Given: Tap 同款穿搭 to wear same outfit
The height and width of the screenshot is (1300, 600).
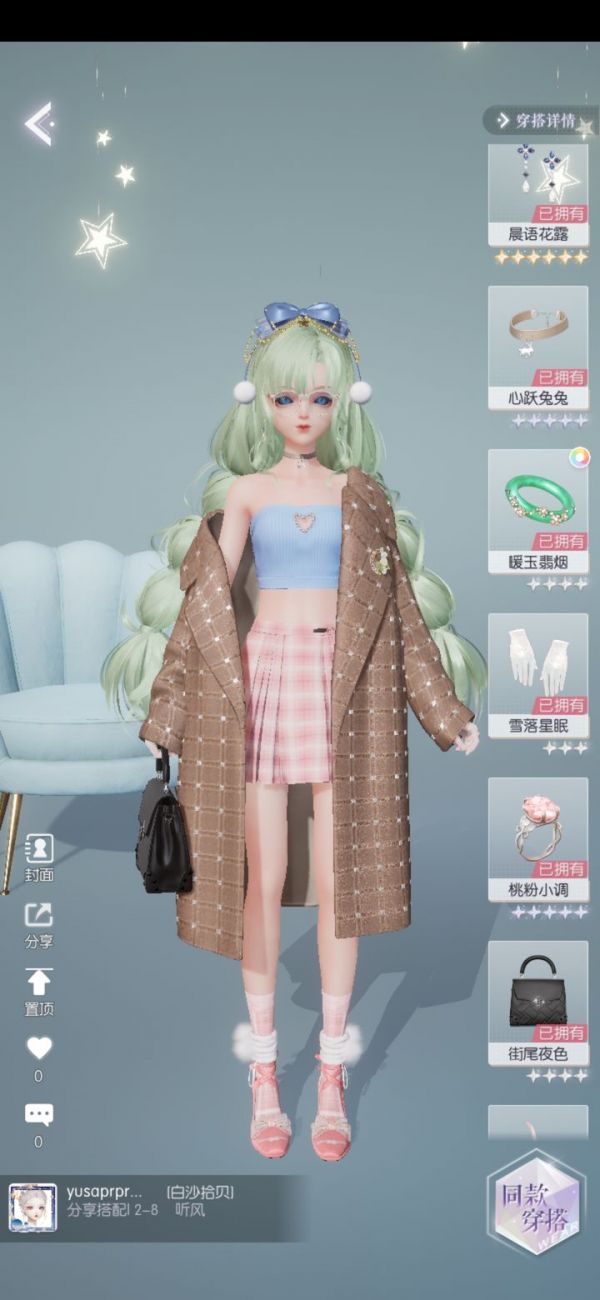Looking at the screenshot, I should pyautogui.click(x=536, y=1203).
